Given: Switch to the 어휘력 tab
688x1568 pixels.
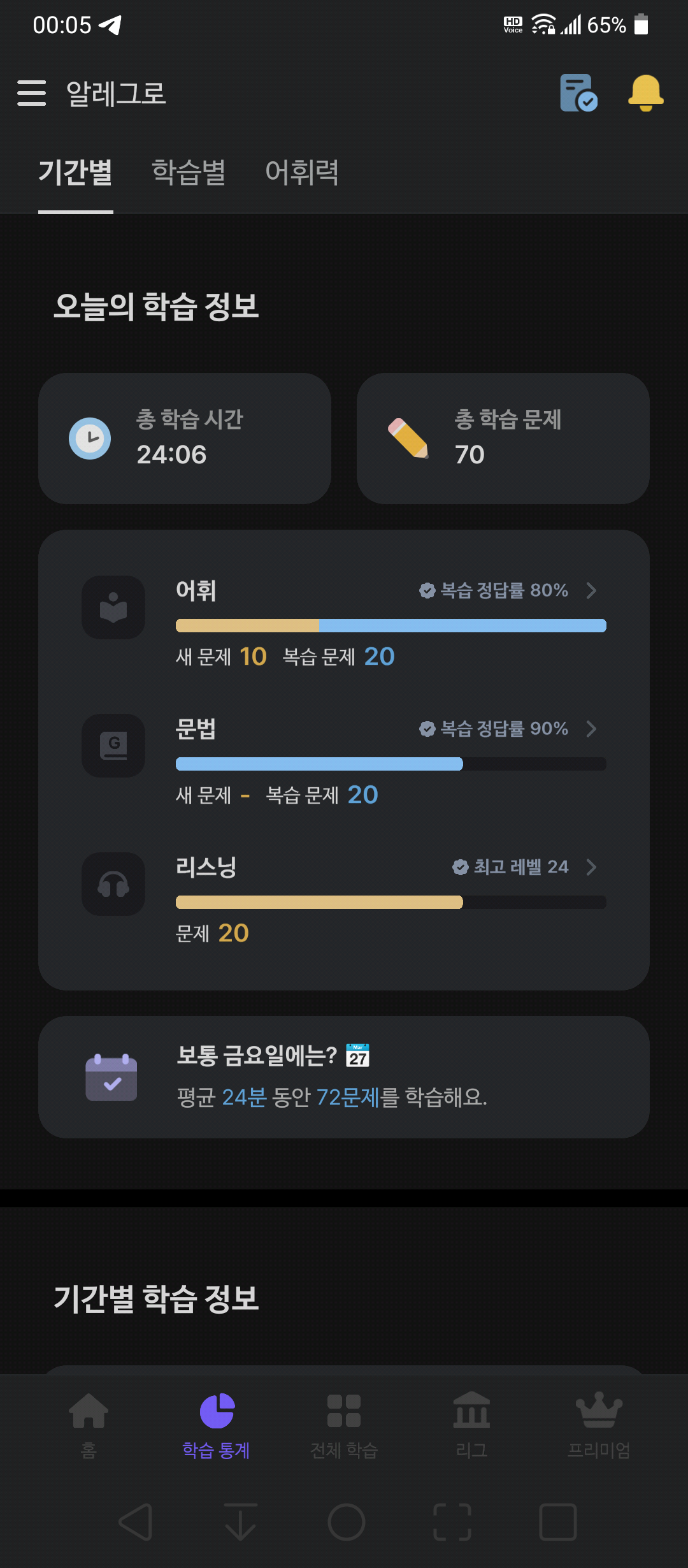Looking at the screenshot, I should [302, 172].
